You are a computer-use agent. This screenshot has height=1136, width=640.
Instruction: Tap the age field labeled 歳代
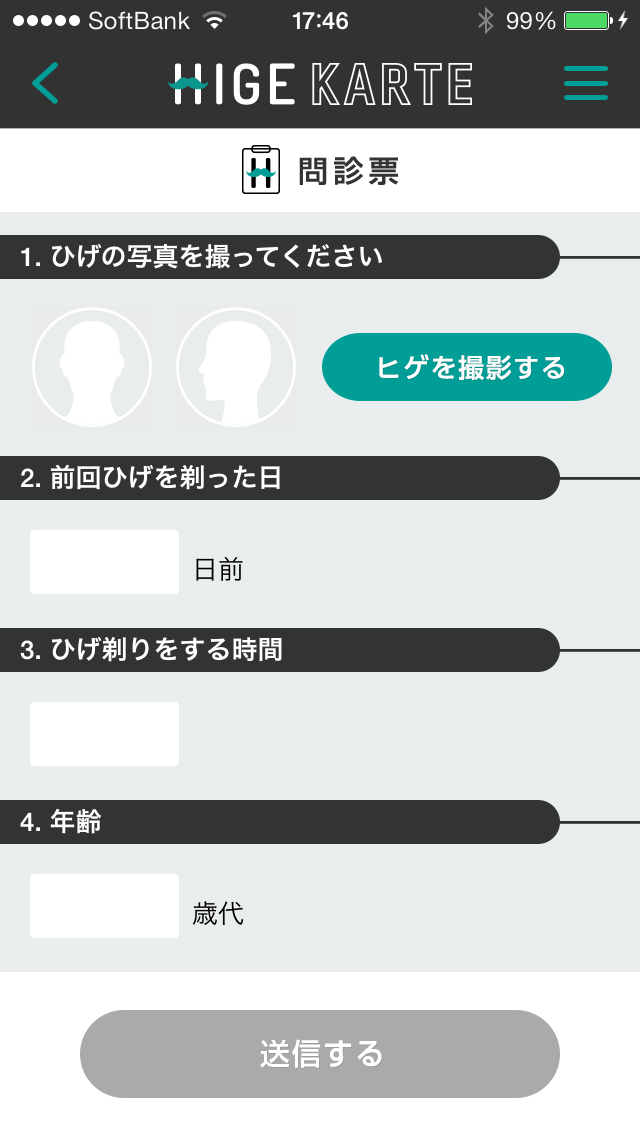104,906
